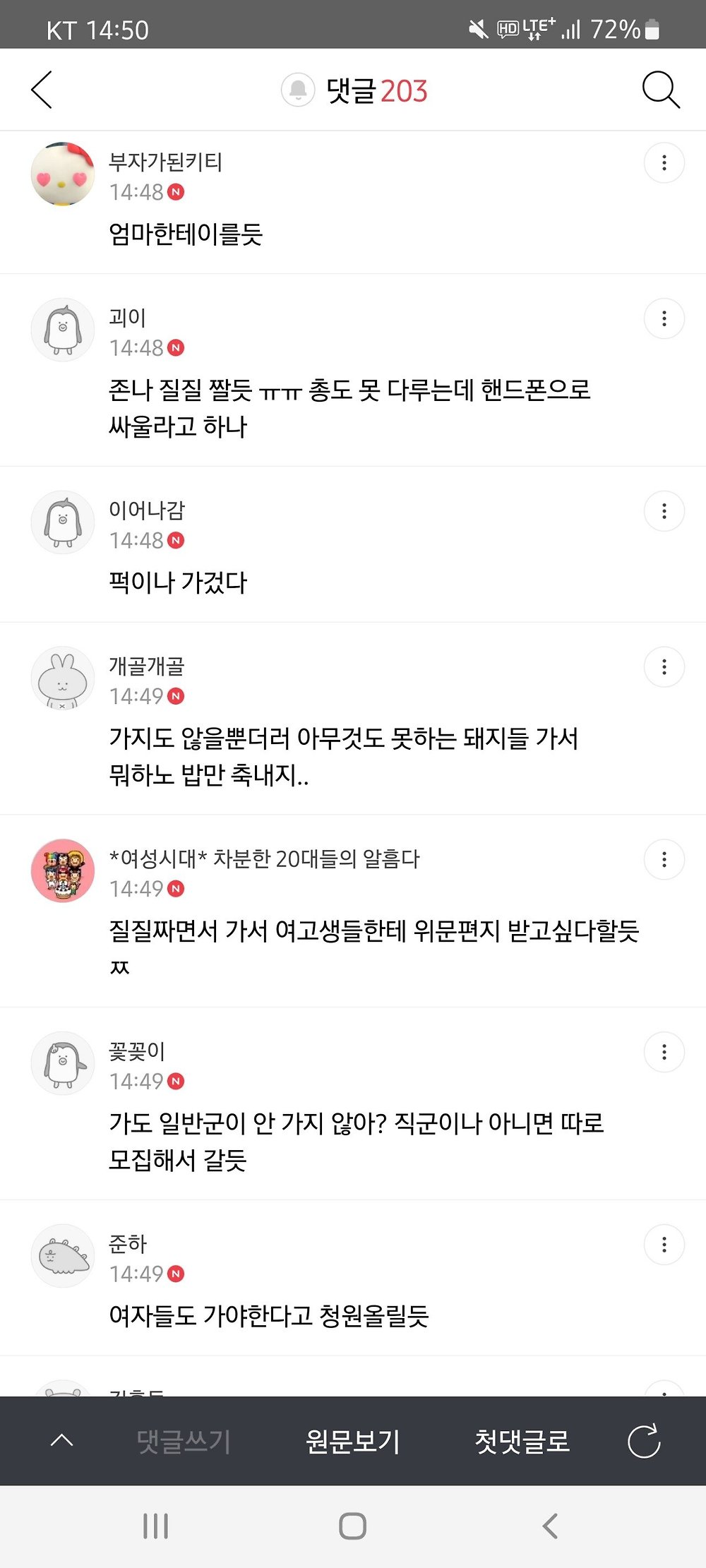Screen dimensions: 706x1568
Task: Toggle the comment notification bell
Action: tap(297, 90)
